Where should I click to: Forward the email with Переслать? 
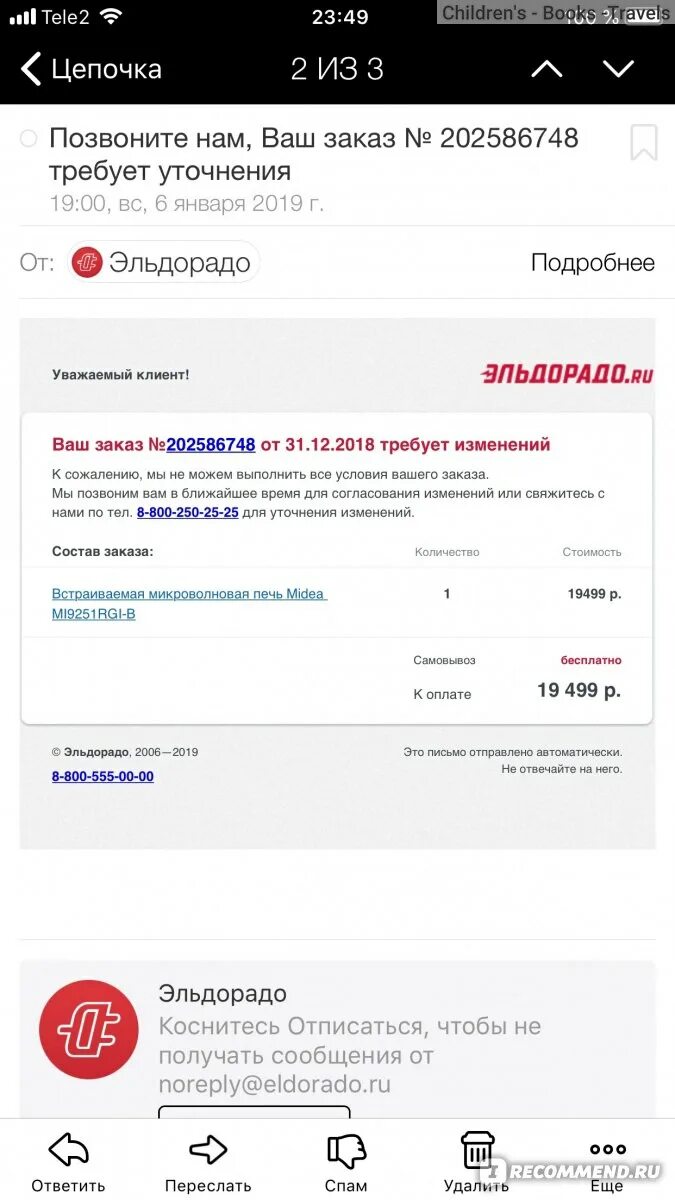[x=208, y=1162]
